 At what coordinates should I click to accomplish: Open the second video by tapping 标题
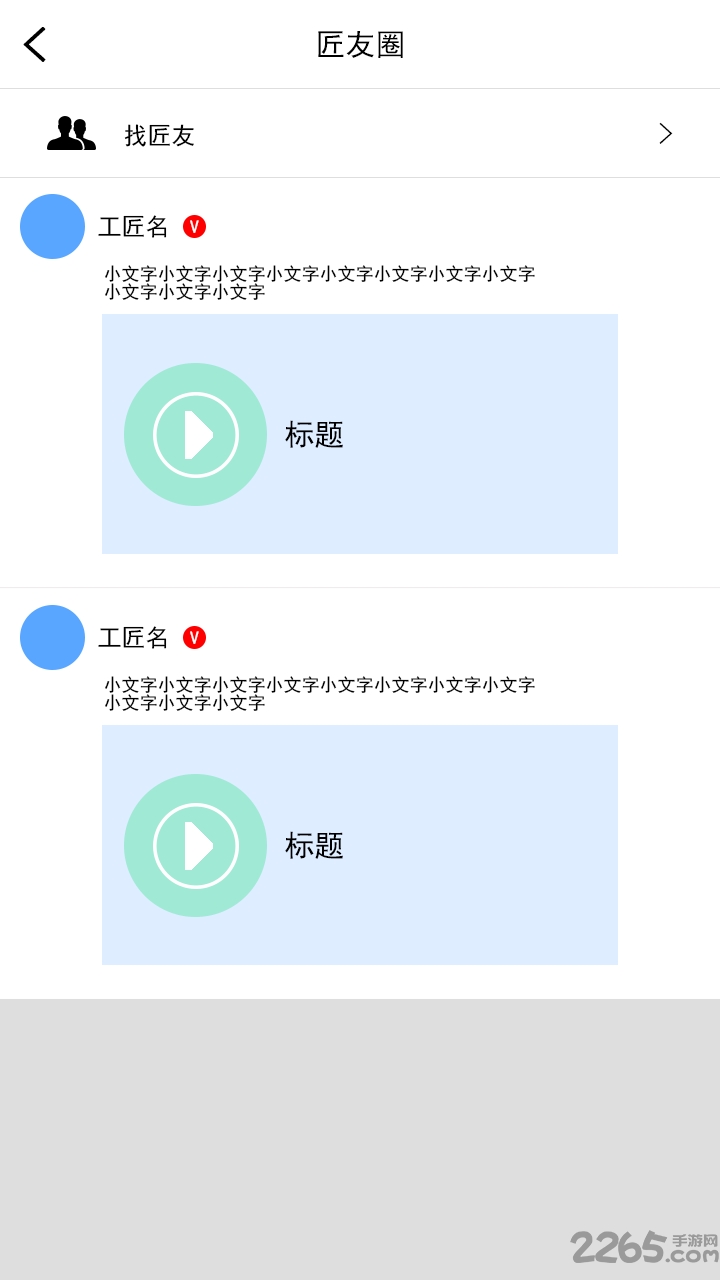[318, 845]
